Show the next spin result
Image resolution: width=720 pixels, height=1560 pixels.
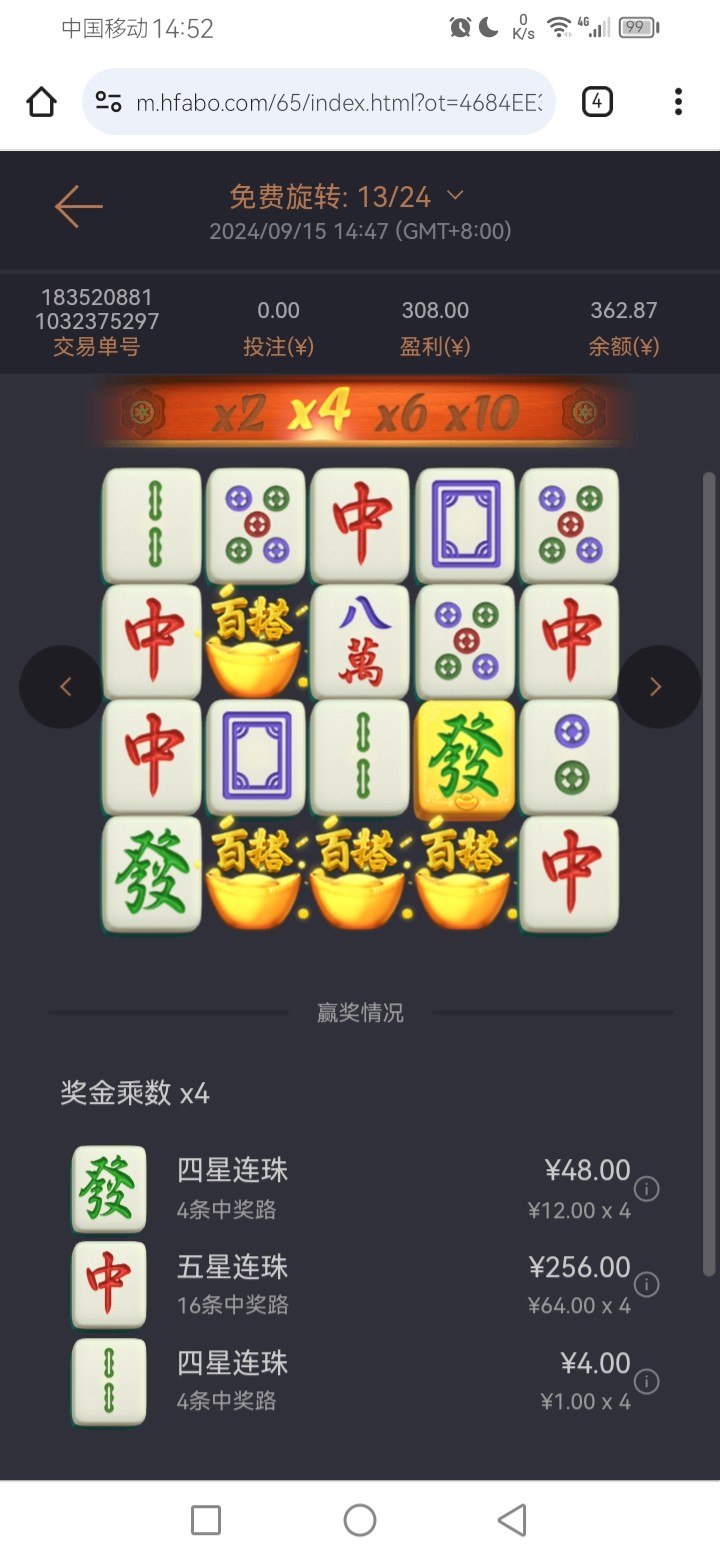(657, 687)
